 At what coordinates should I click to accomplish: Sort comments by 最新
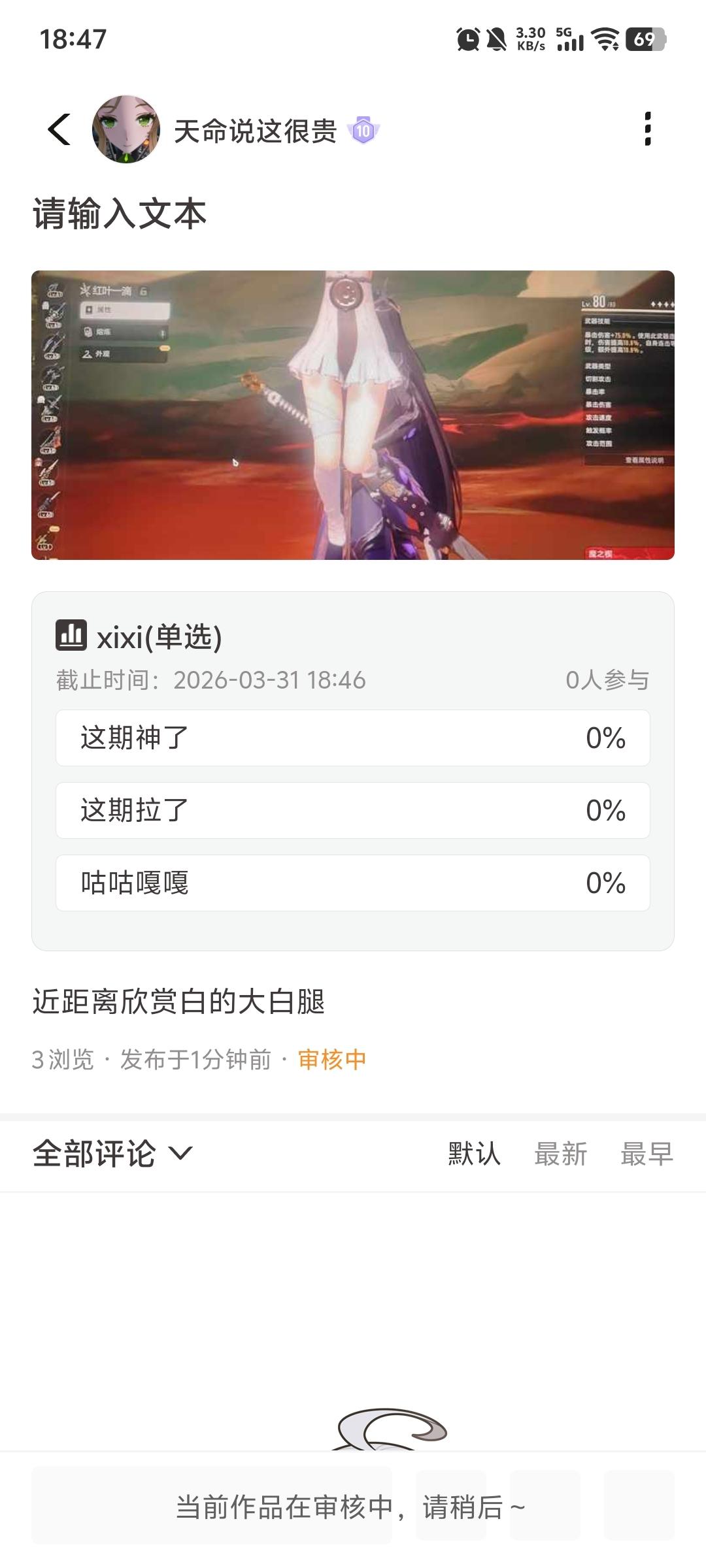click(x=560, y=1154)
